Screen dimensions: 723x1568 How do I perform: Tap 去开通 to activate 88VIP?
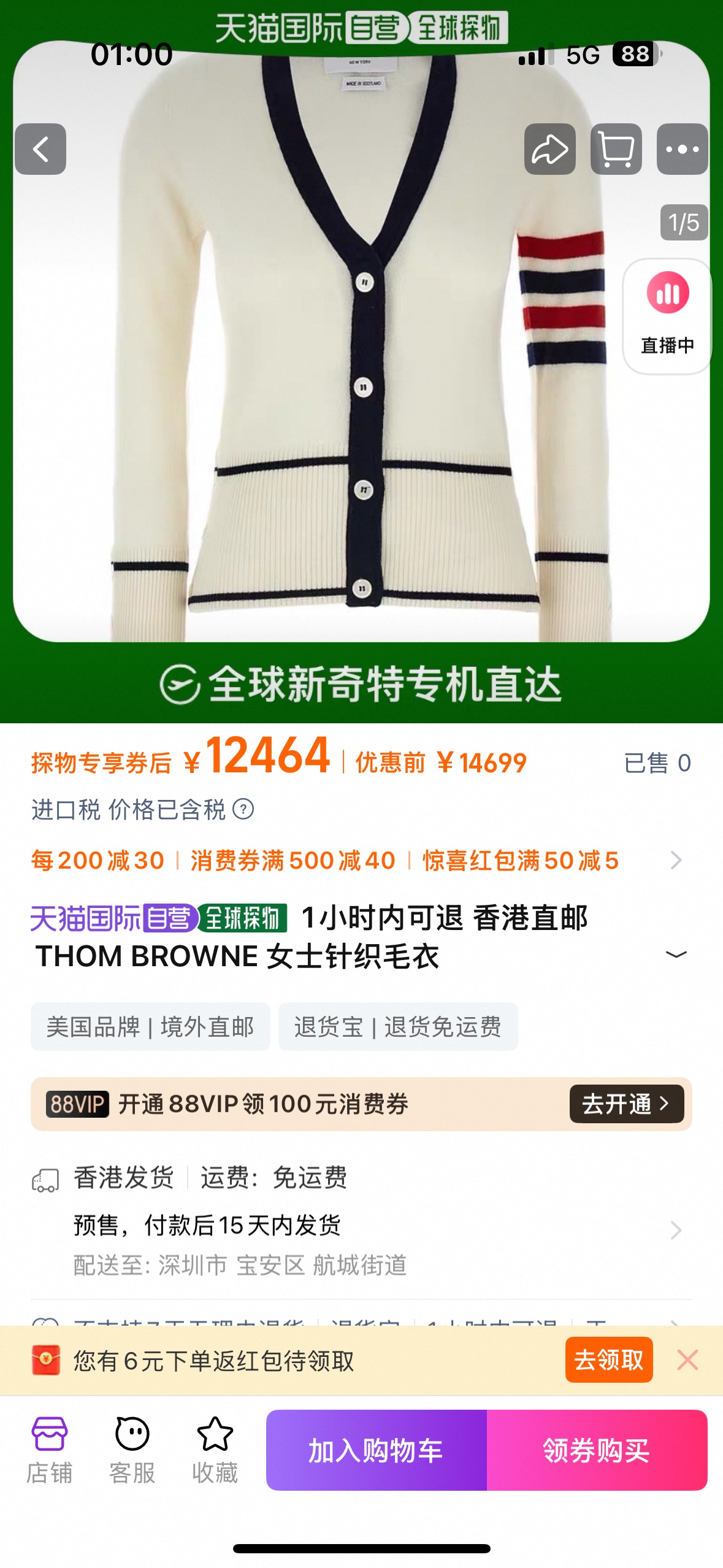(x=626, y=1104)
